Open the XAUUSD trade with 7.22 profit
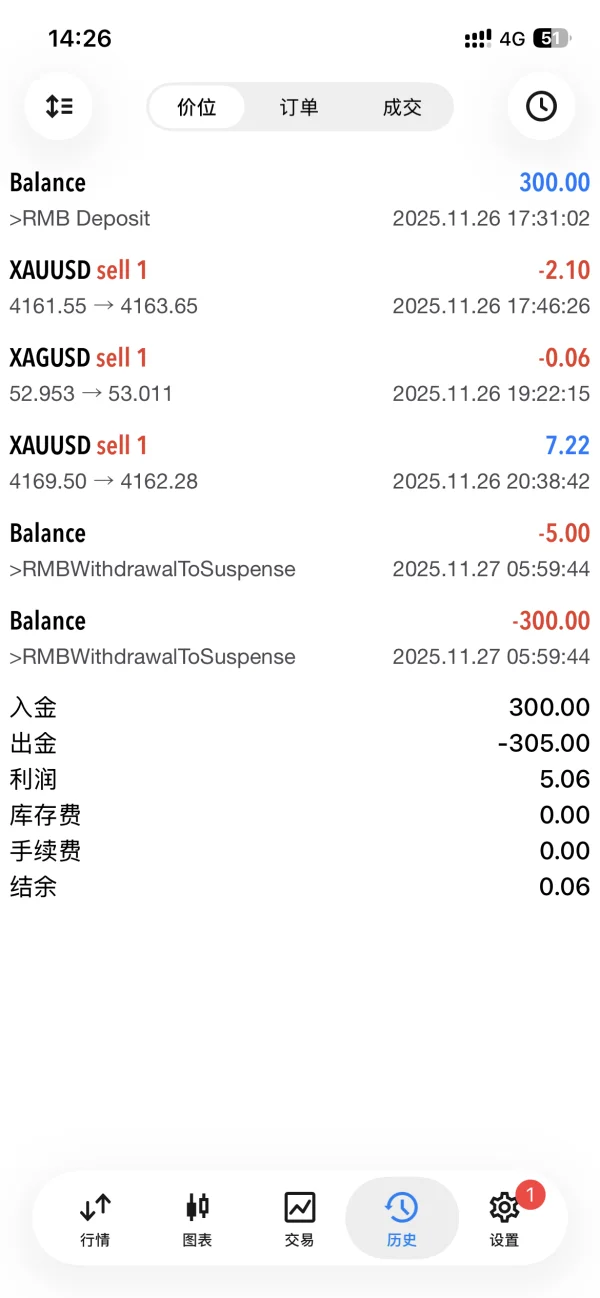The image size is (600, 1298). tap(300, 462)
